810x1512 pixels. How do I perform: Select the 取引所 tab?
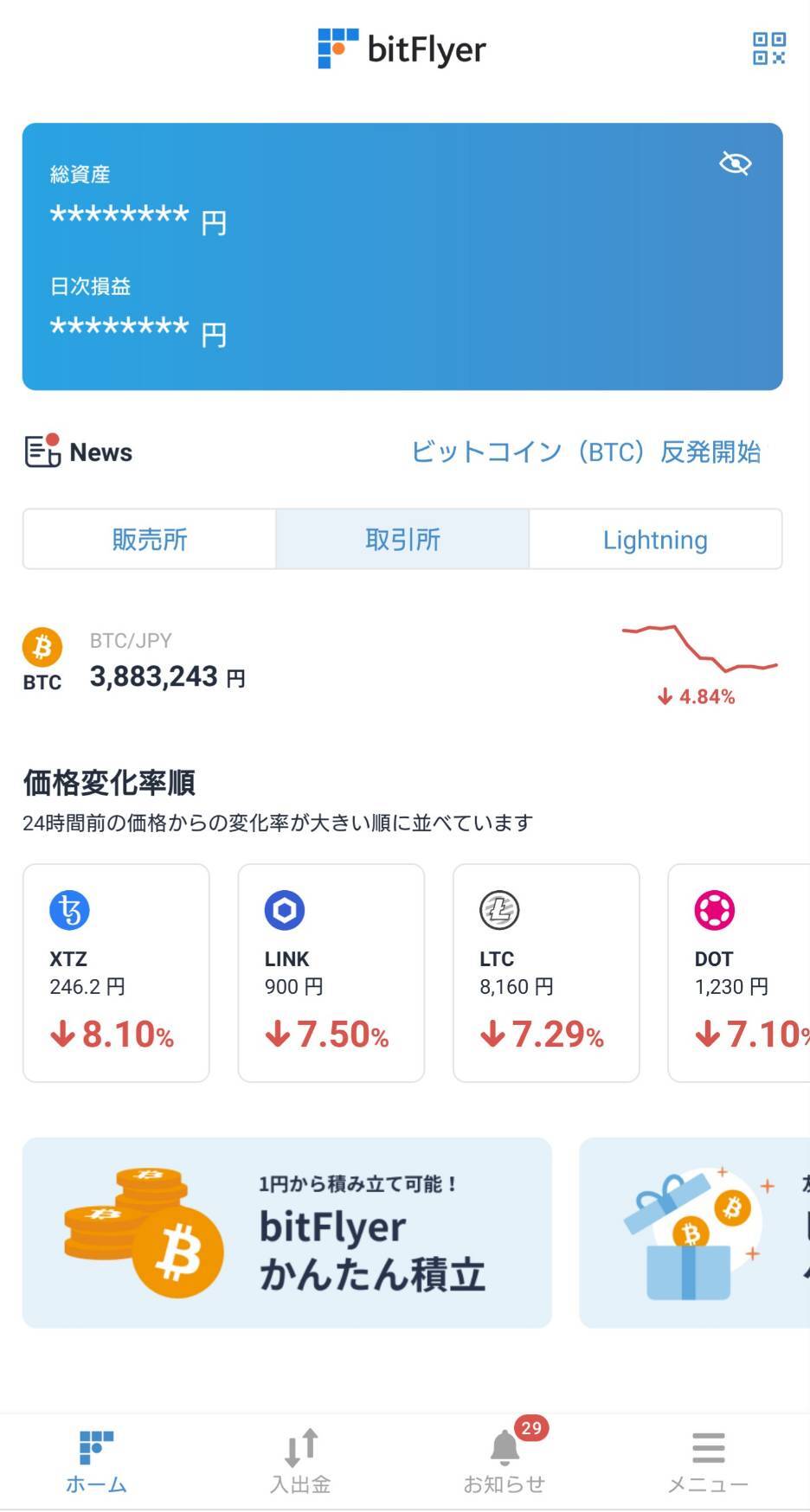[x=402, y=540]
